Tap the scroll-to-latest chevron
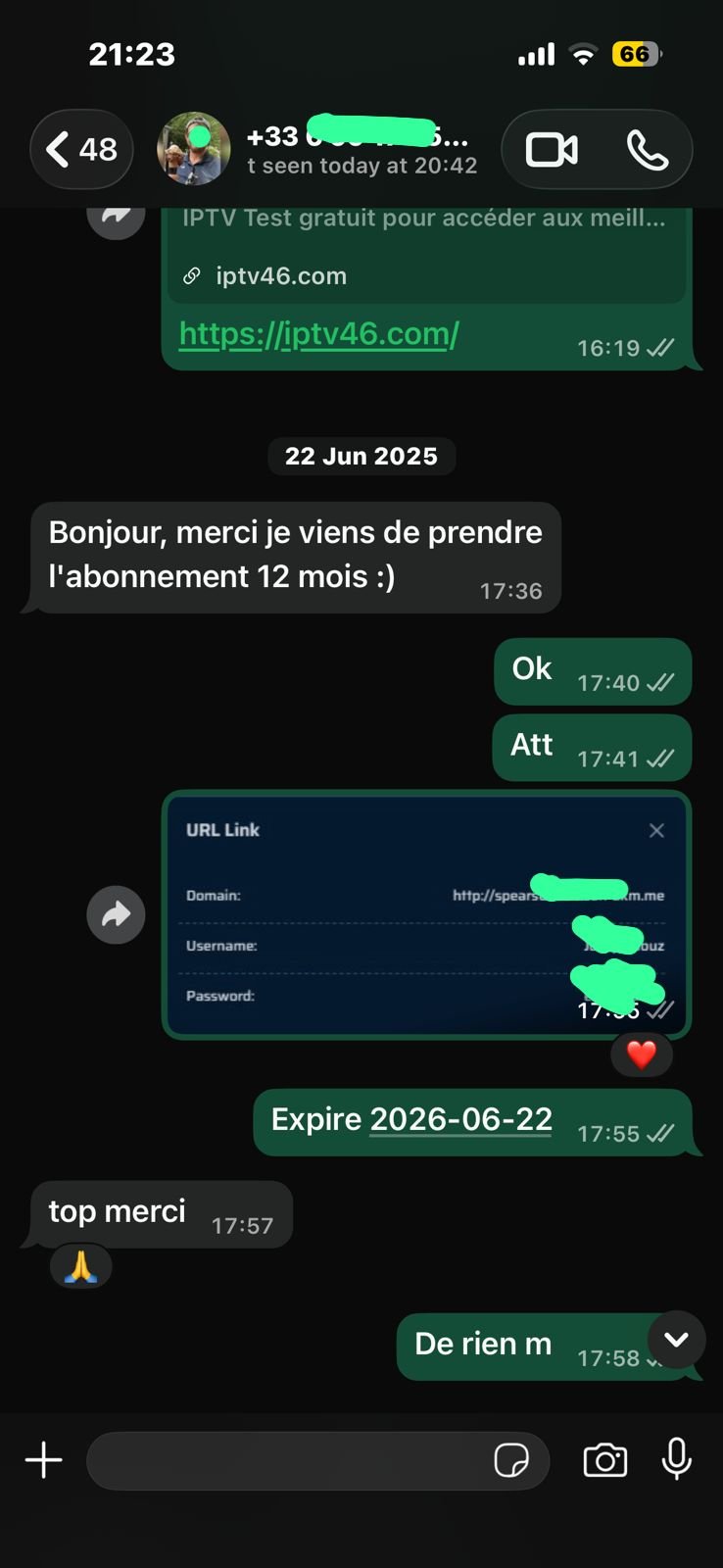Image resolution: width=723 pixels, height=1568 pixels. pos(676,1340)
